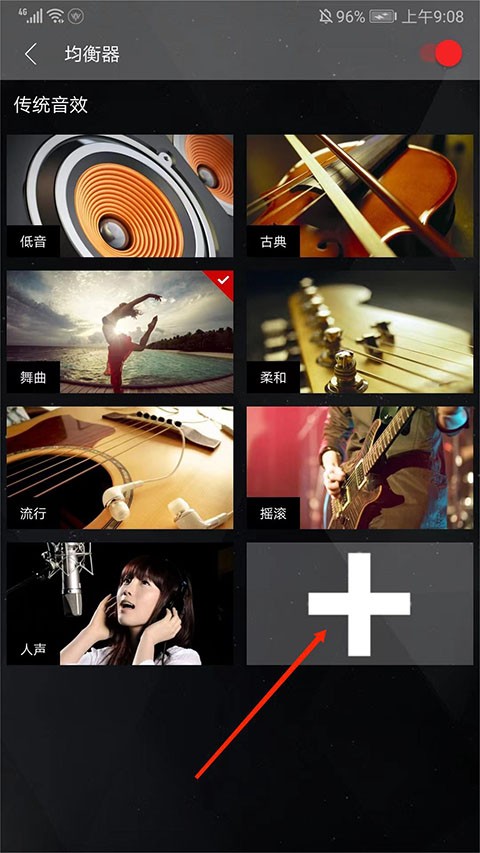
Task: Add a custom equalizer with the plus tile
Action: click(x=360, y=604)
